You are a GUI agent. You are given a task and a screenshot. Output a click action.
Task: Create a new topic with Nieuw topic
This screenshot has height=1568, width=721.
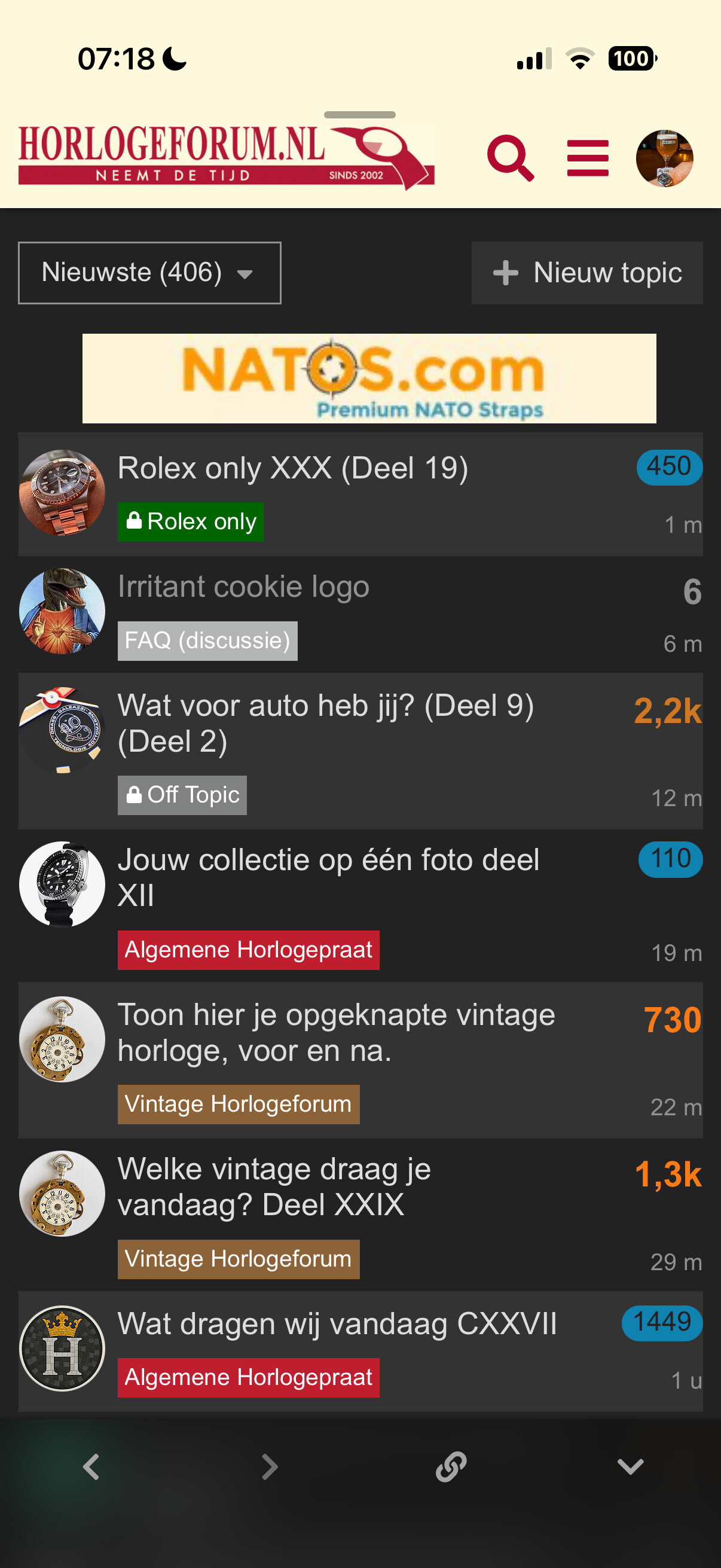pyautogui.click(x=586, y=273)
